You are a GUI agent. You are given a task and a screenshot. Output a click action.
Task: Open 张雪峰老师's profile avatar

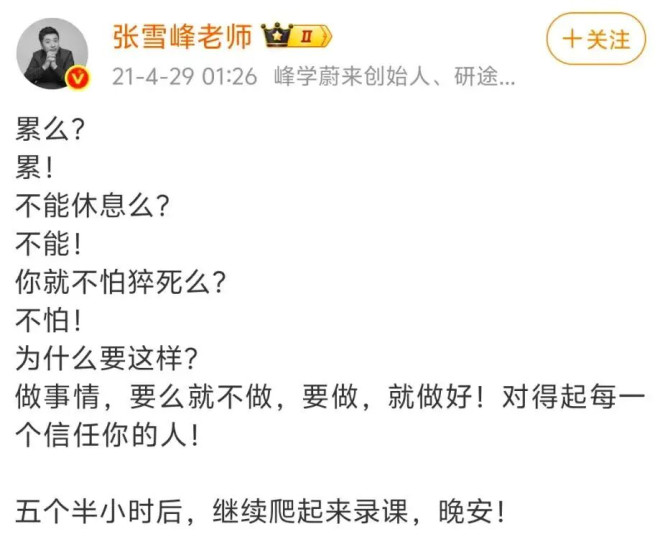[x=51, y=52]
